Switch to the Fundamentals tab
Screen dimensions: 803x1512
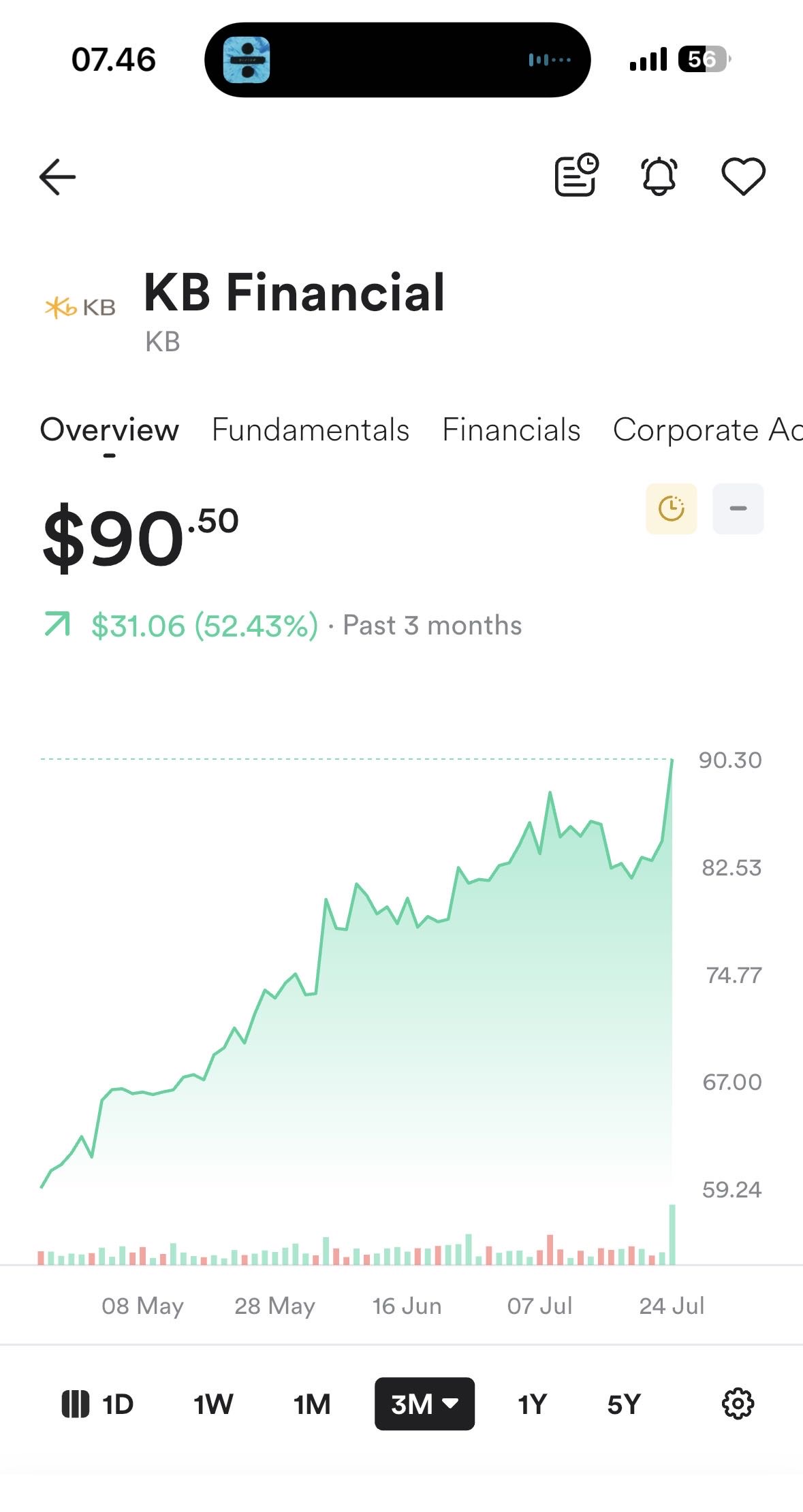tap(311, 430)
